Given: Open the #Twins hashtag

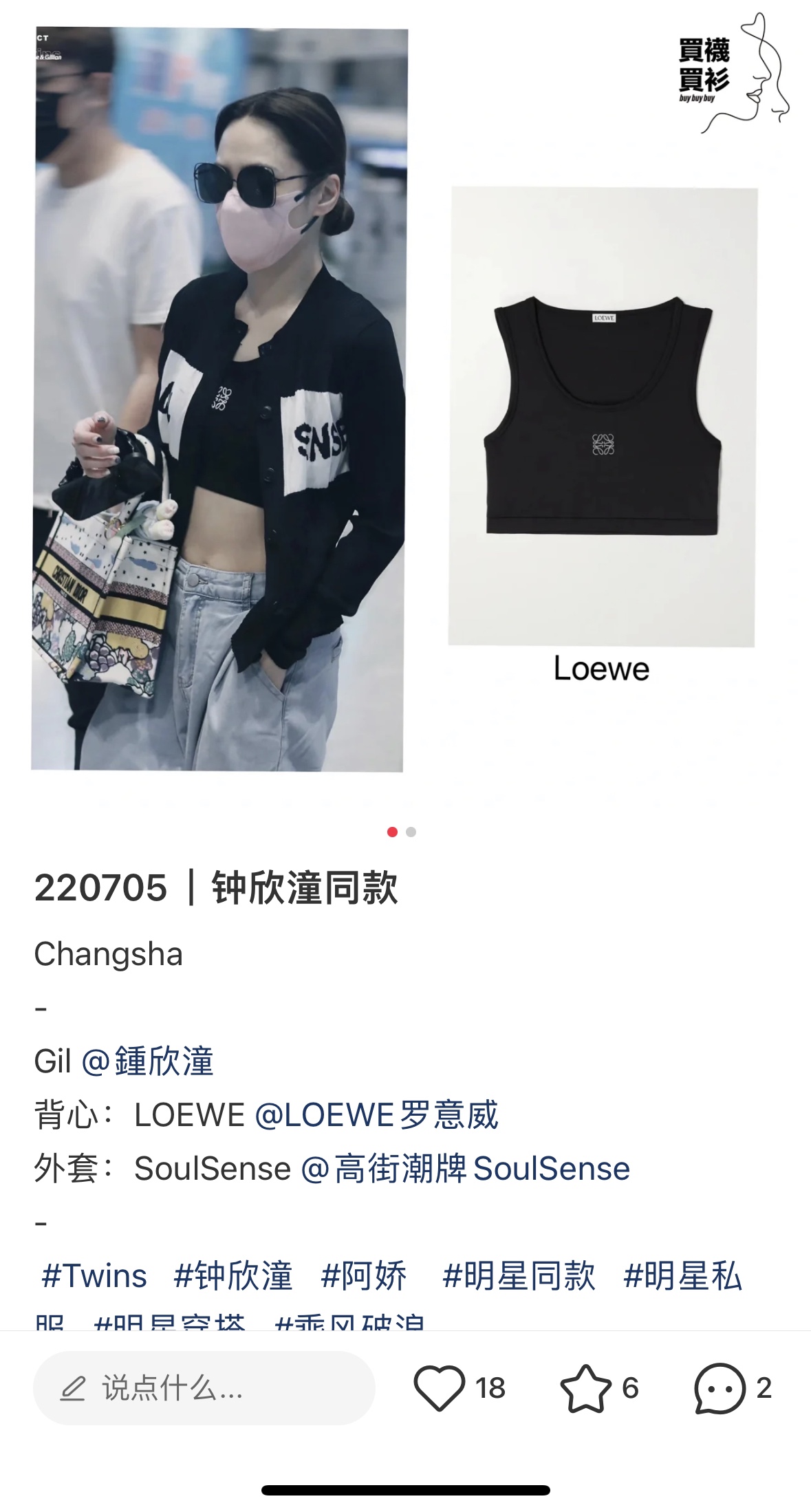Looking at the screenshot, I should click(94, 1276).
